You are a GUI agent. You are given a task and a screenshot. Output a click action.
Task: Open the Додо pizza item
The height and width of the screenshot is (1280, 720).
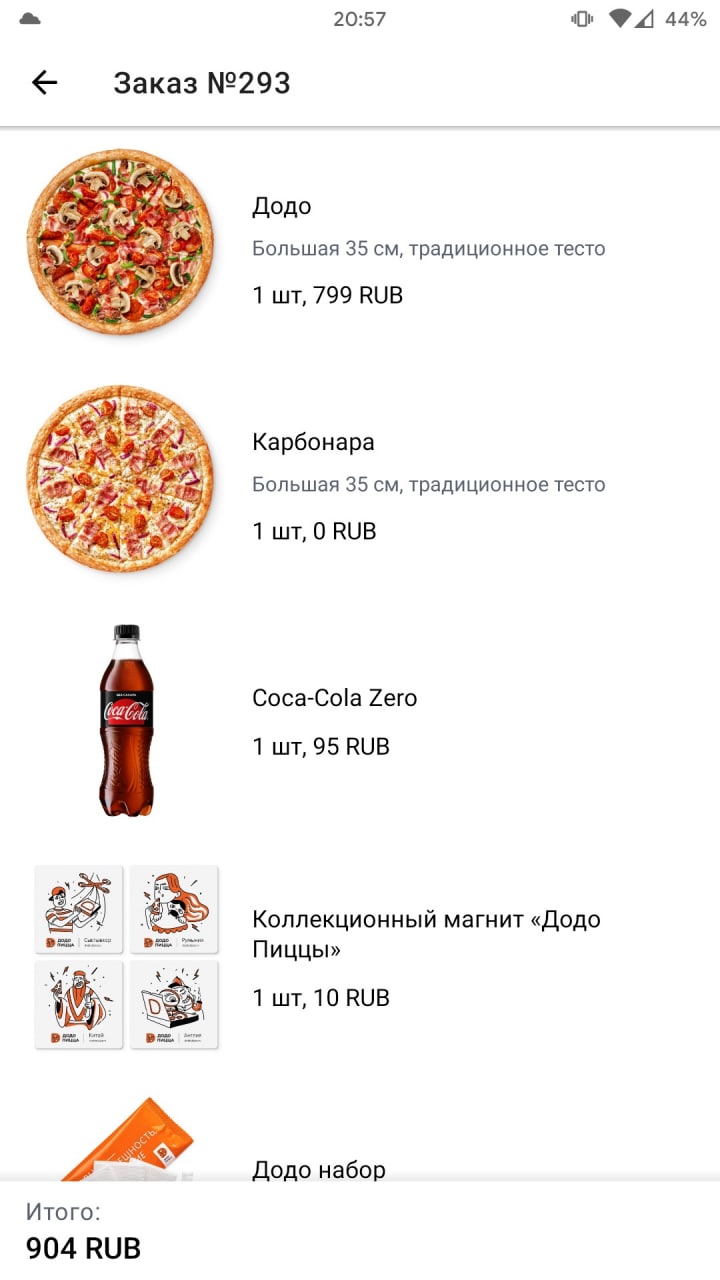(x=360, y=244)
